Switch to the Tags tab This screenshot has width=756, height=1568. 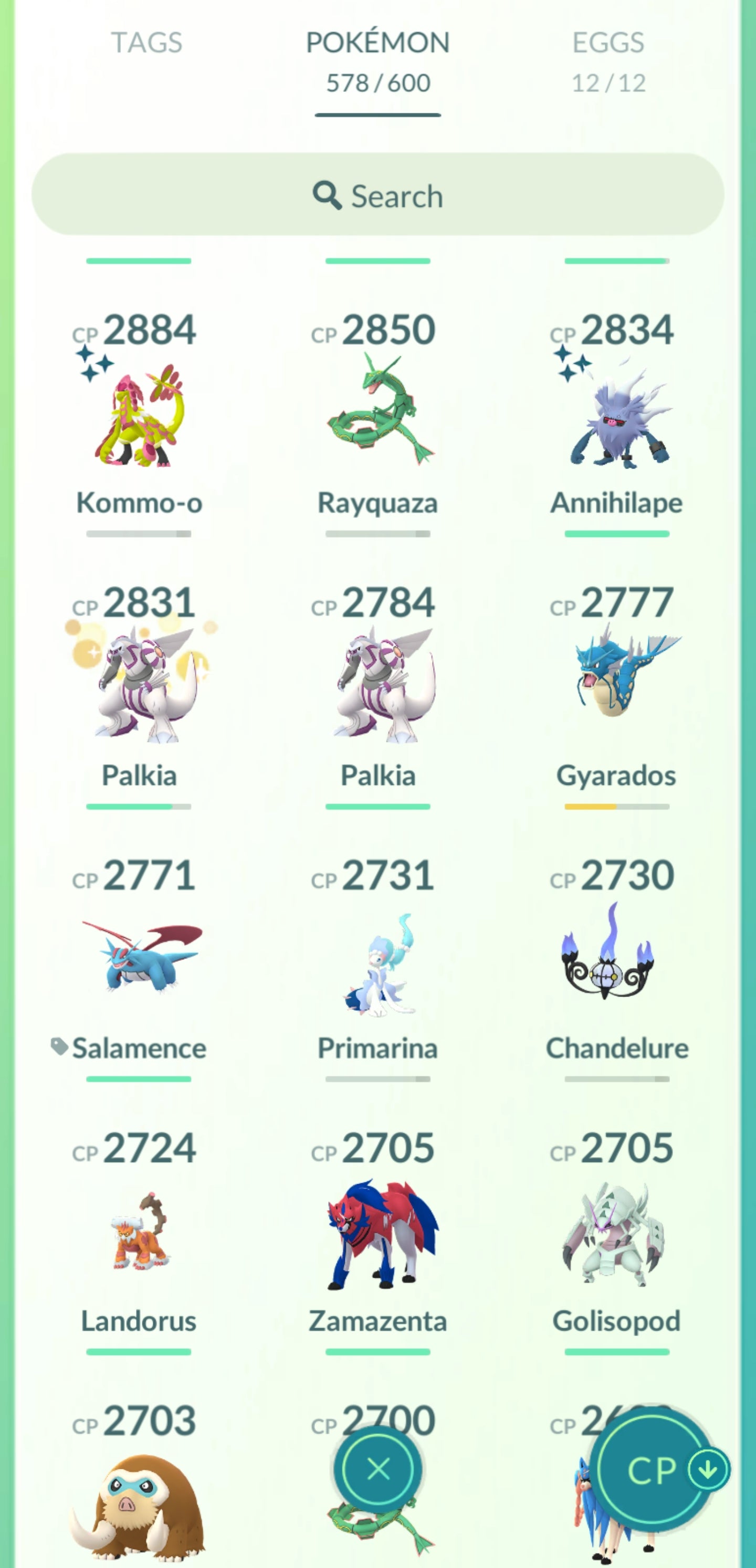click(x=146, y=43)
